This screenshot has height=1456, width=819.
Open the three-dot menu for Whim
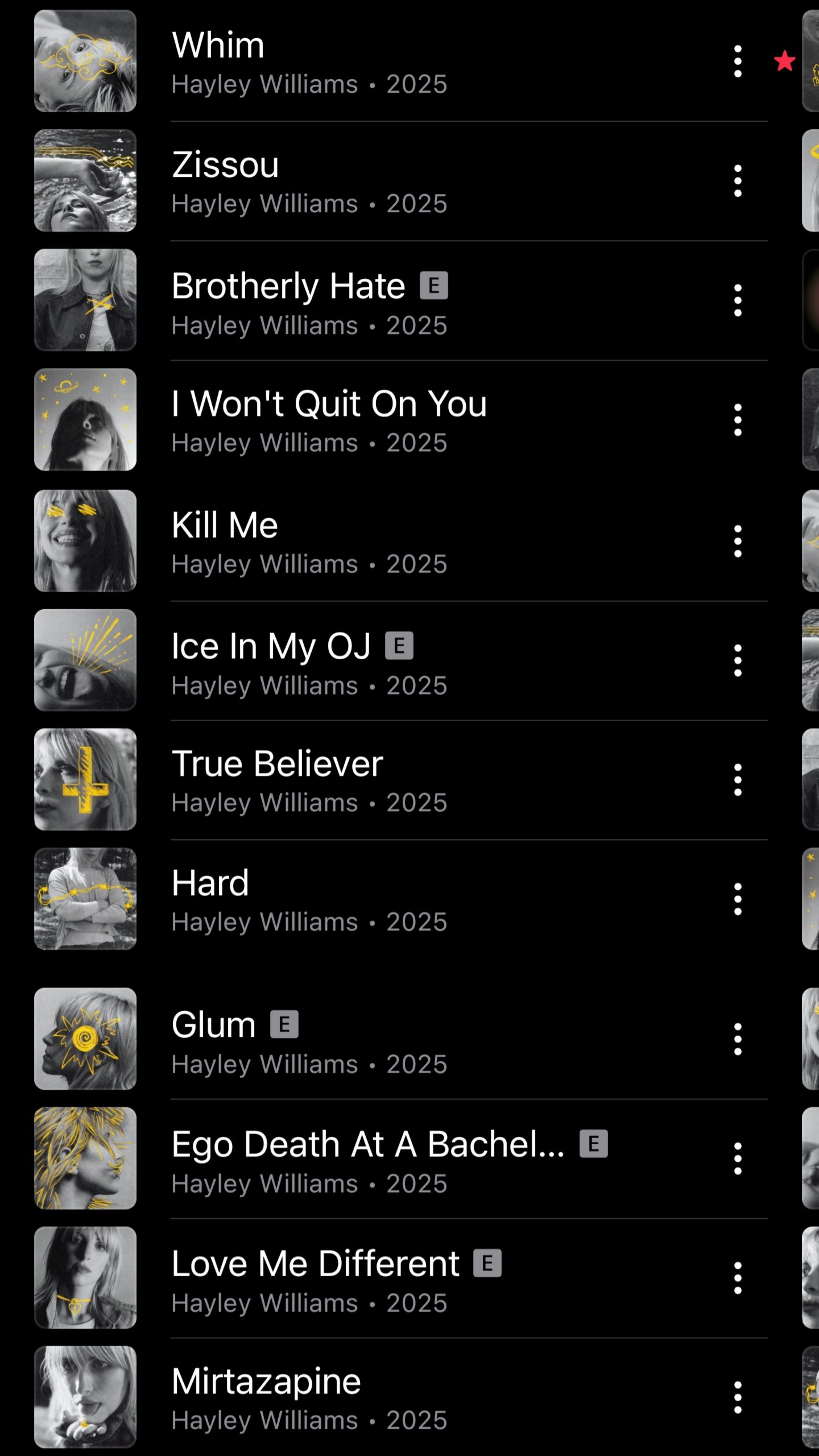pos(737,61)
